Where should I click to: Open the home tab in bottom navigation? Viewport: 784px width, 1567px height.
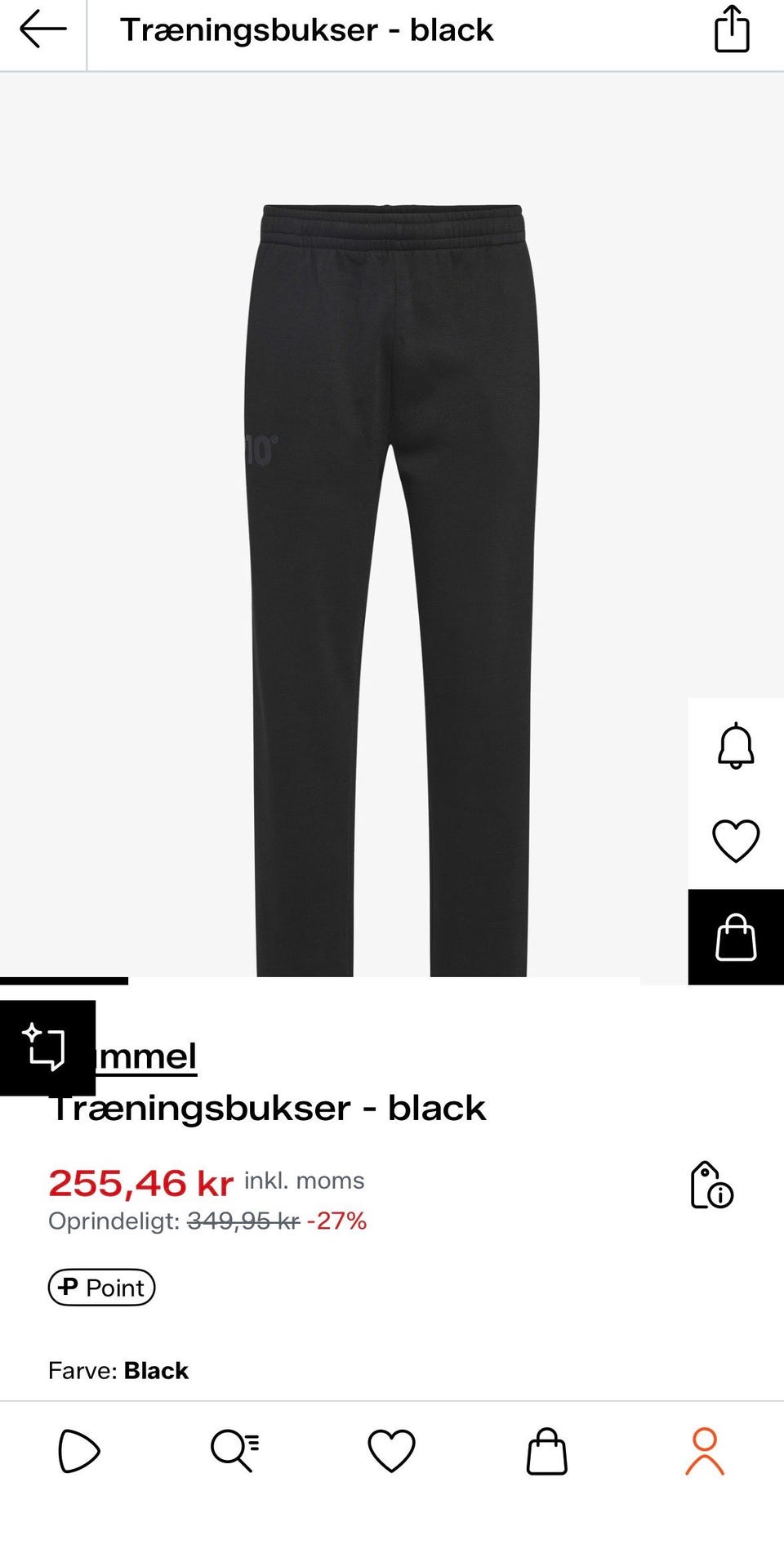click(78, 1451)
